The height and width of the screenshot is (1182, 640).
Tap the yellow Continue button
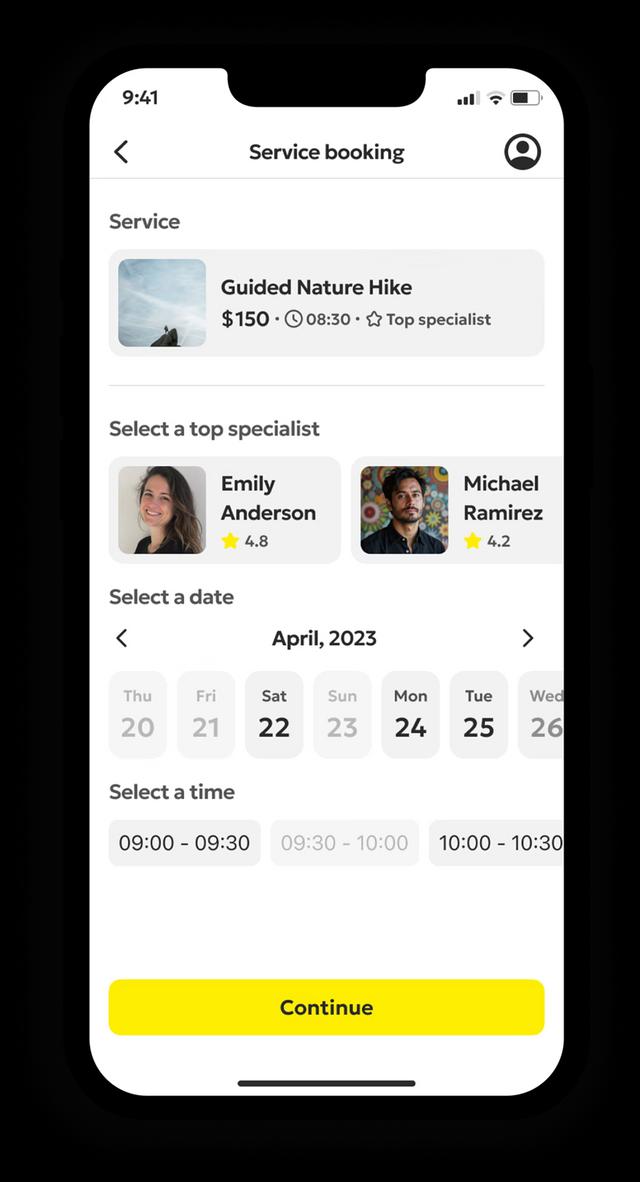coord(326,1007)
